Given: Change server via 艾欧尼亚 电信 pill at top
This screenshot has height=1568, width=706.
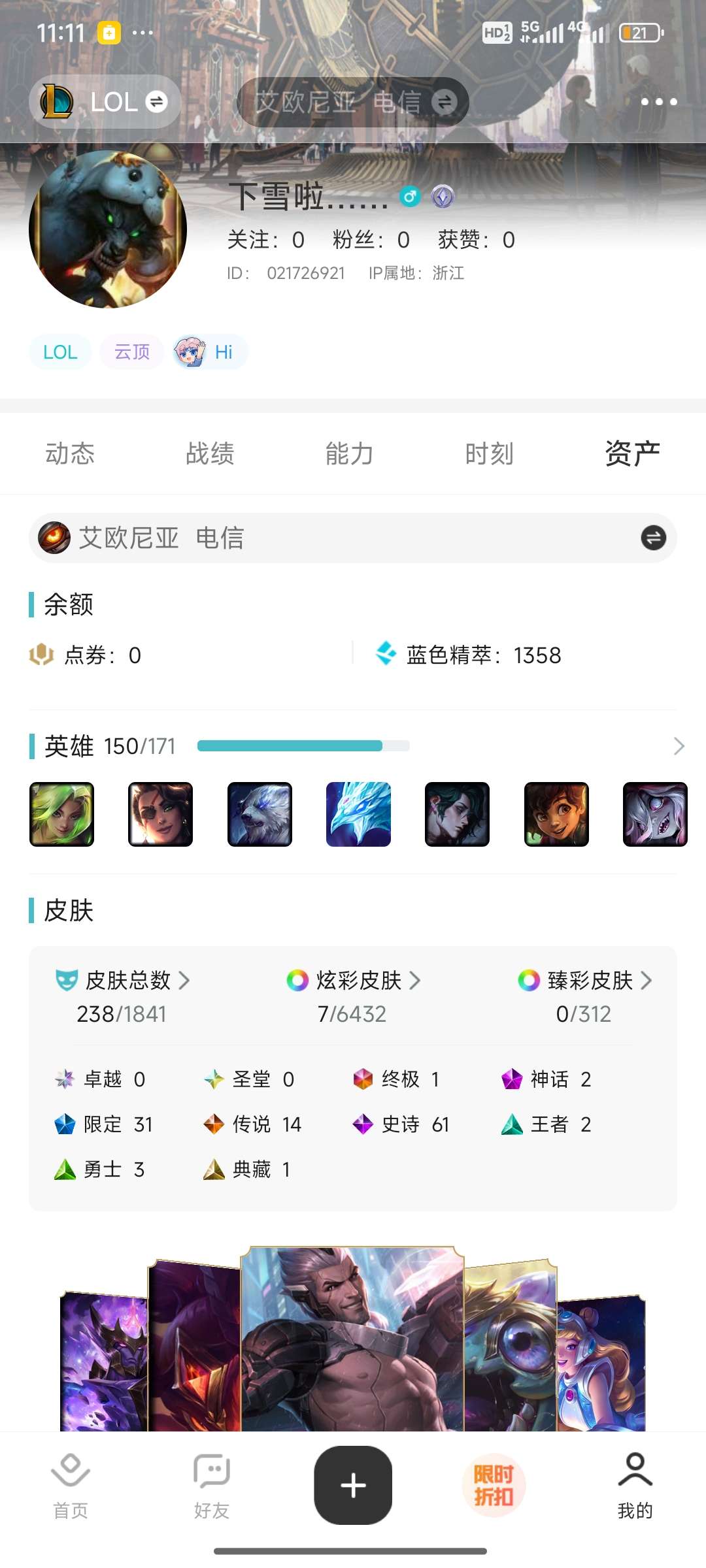Looking at the screenshot, I should click(x=353, y=102).
